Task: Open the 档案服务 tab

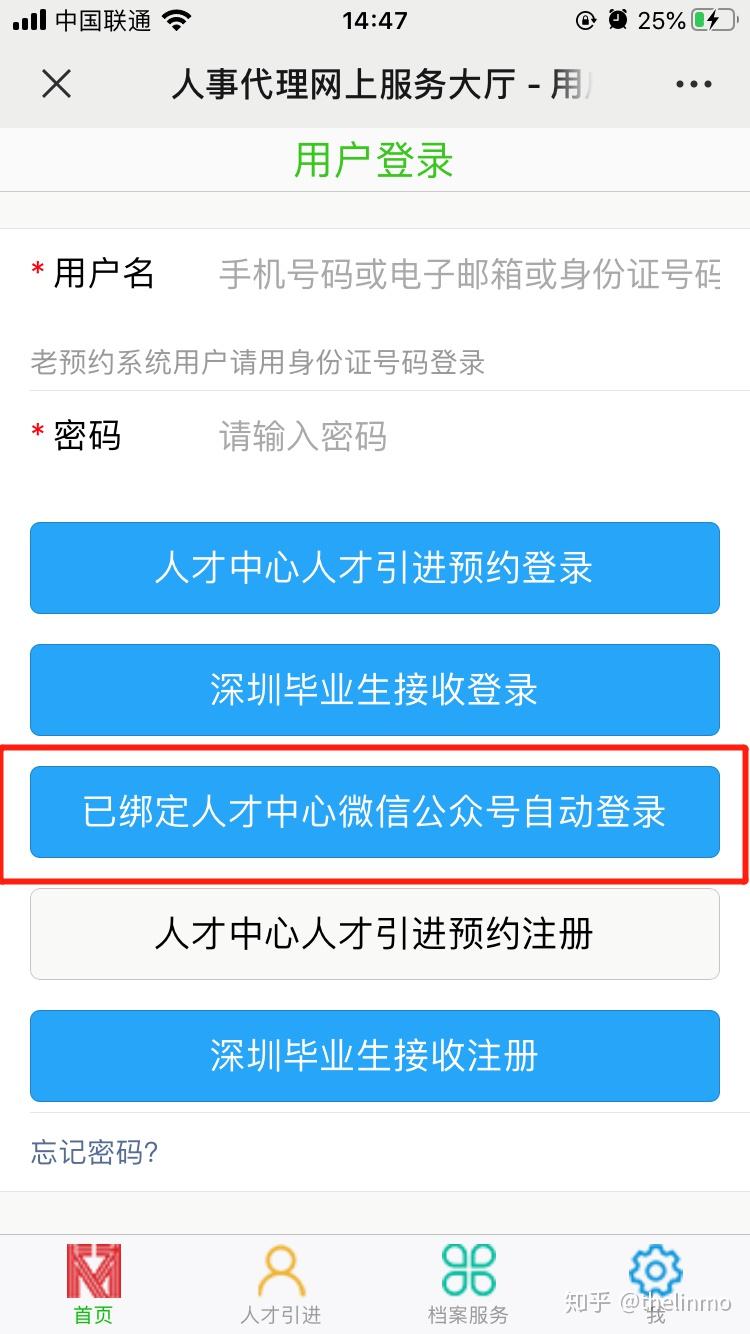Action: [x=469, y=1284]
